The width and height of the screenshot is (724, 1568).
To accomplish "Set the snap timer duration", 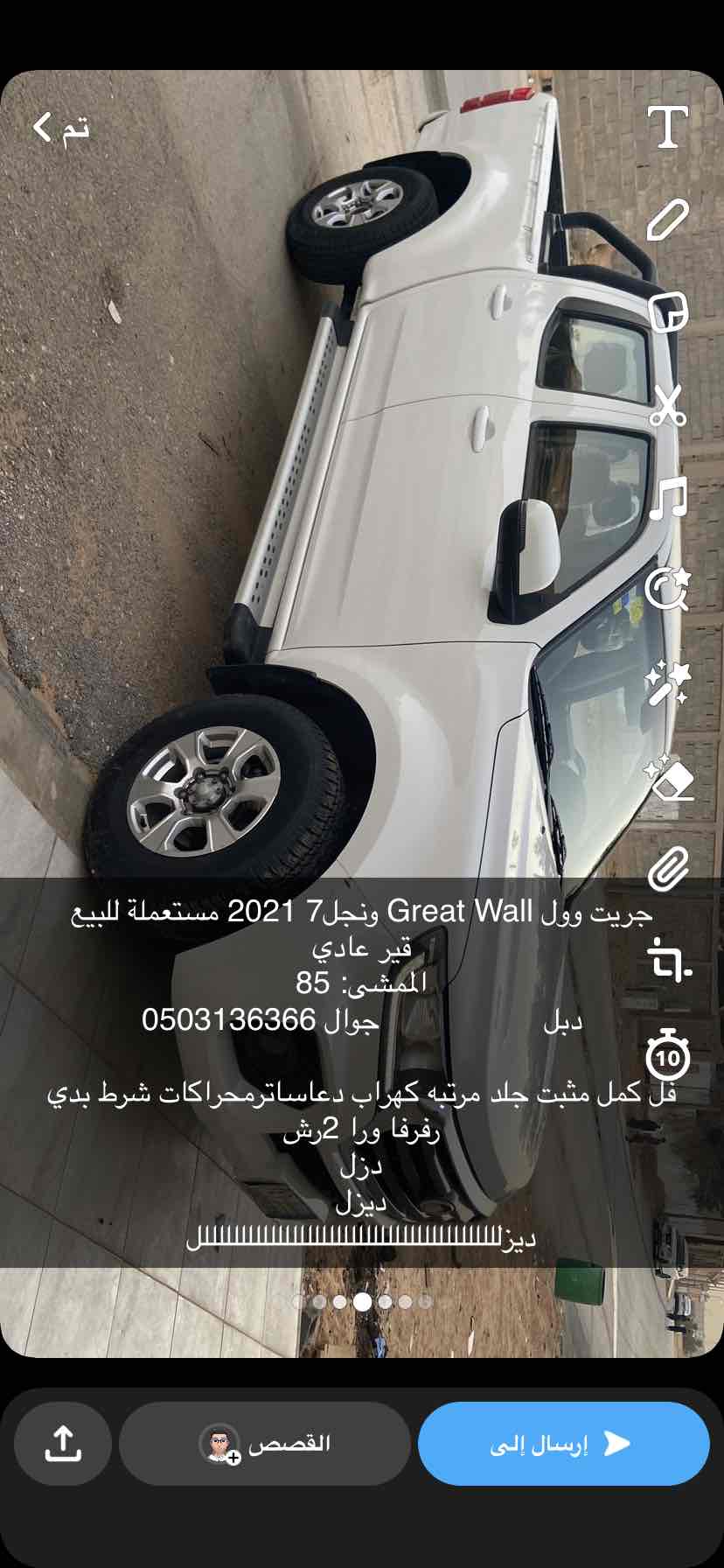I will [x=668, y=1055].
